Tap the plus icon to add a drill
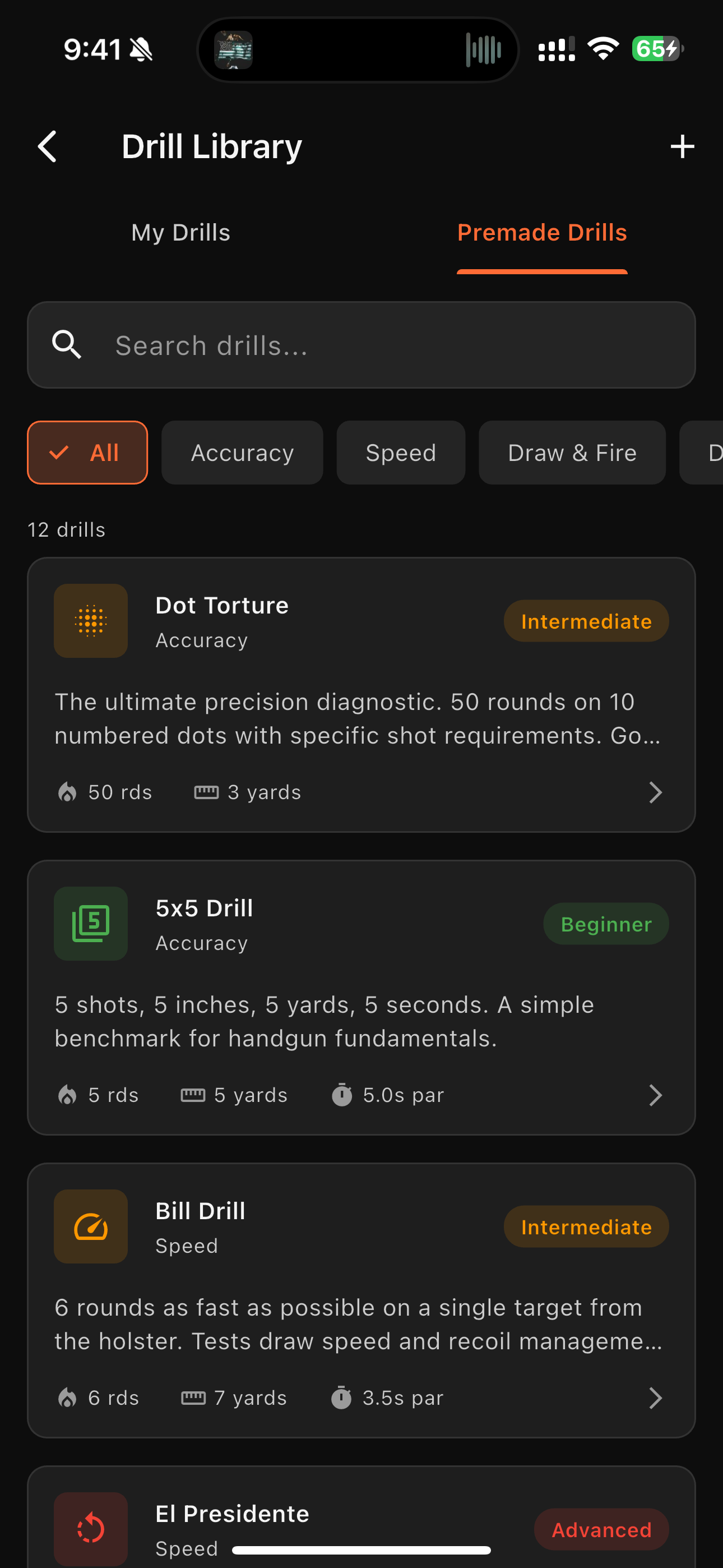Viewport: 723px width, 1568px height. tap(682, 146)
